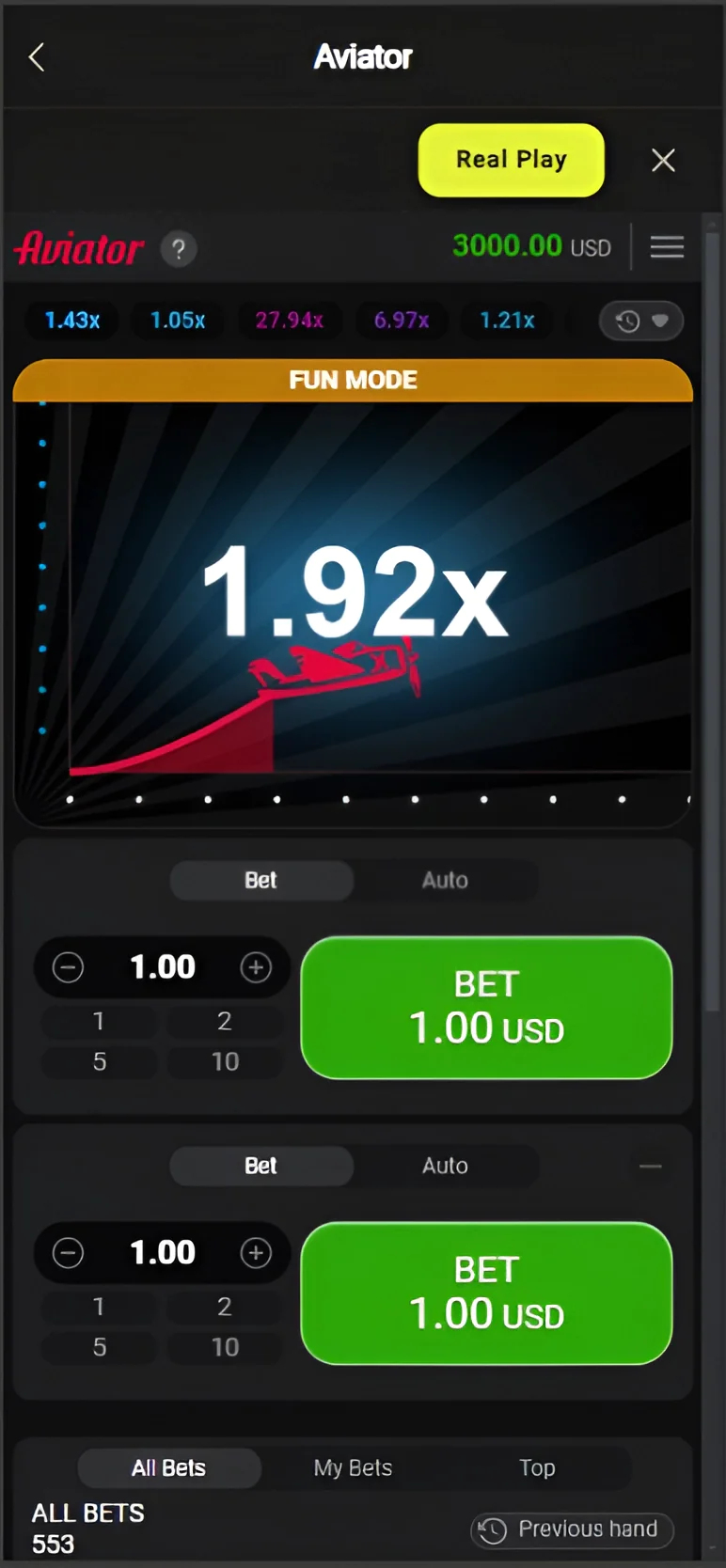Viewport: 726px width, 1568px height.
Task: Open the 27.94x round result
Action: point(290,321)
